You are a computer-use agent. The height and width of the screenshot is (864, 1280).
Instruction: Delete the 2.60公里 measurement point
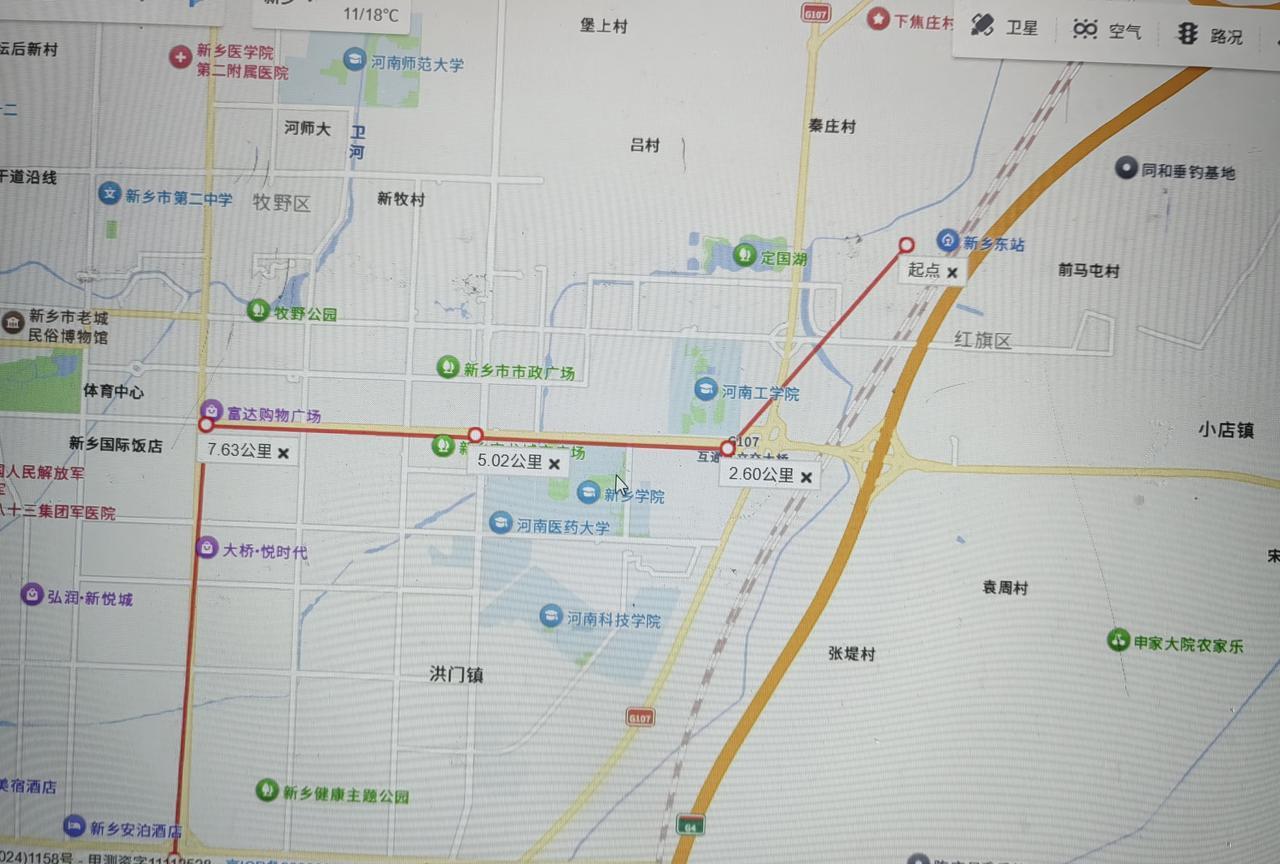806,478
